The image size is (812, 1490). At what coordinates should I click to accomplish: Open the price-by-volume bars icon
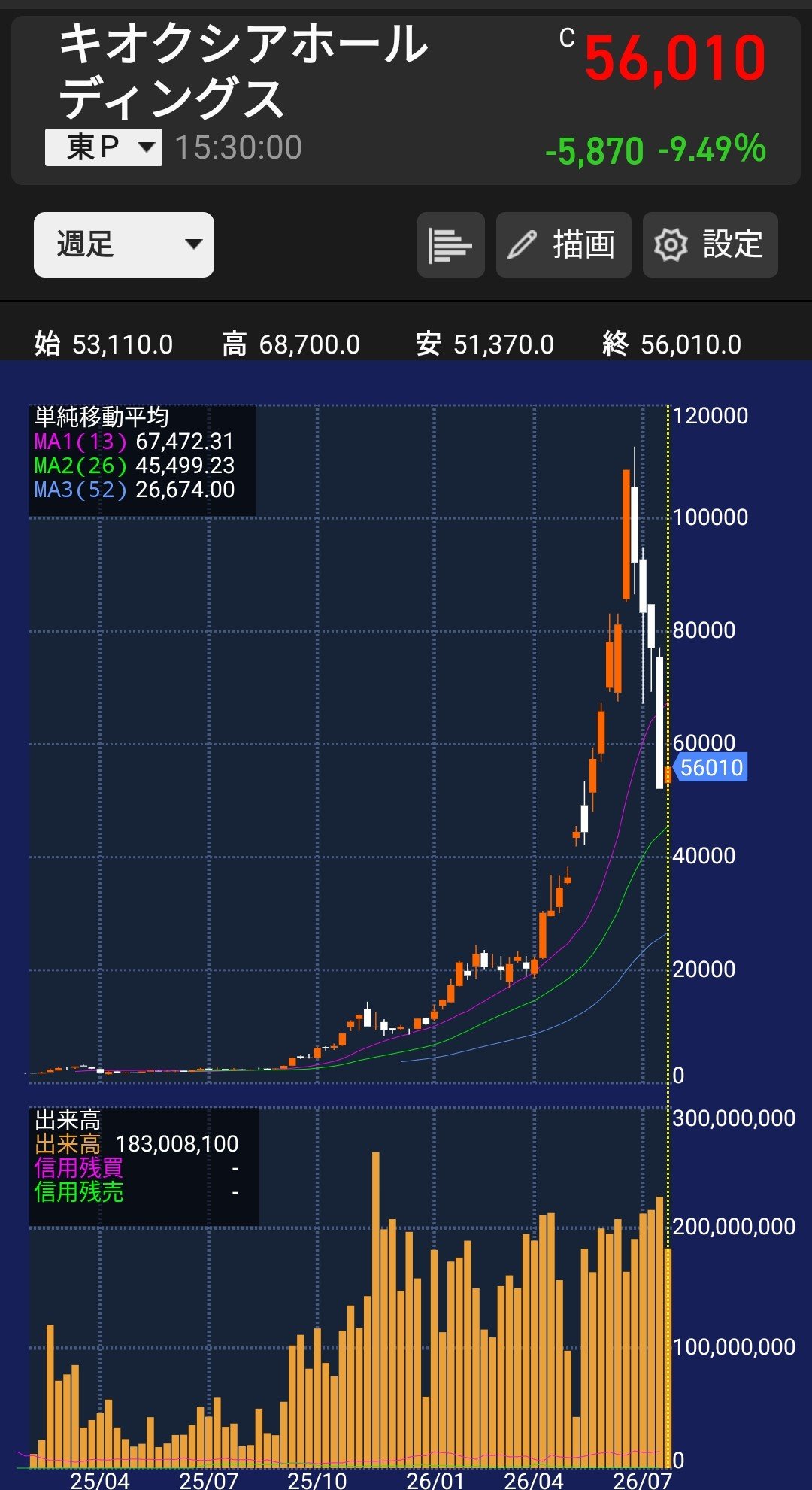(x=451, y=245)
